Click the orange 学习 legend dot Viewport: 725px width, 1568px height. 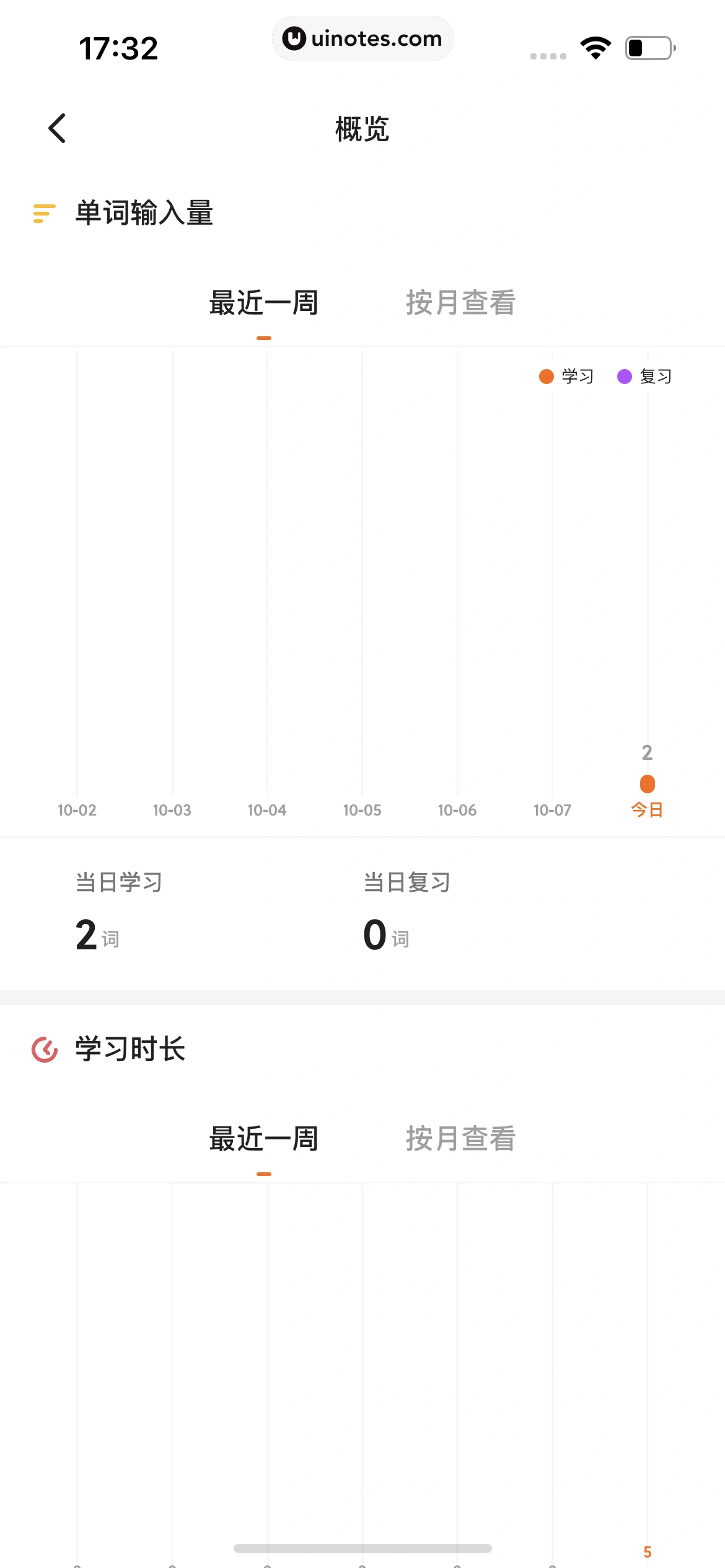point(546,376)
